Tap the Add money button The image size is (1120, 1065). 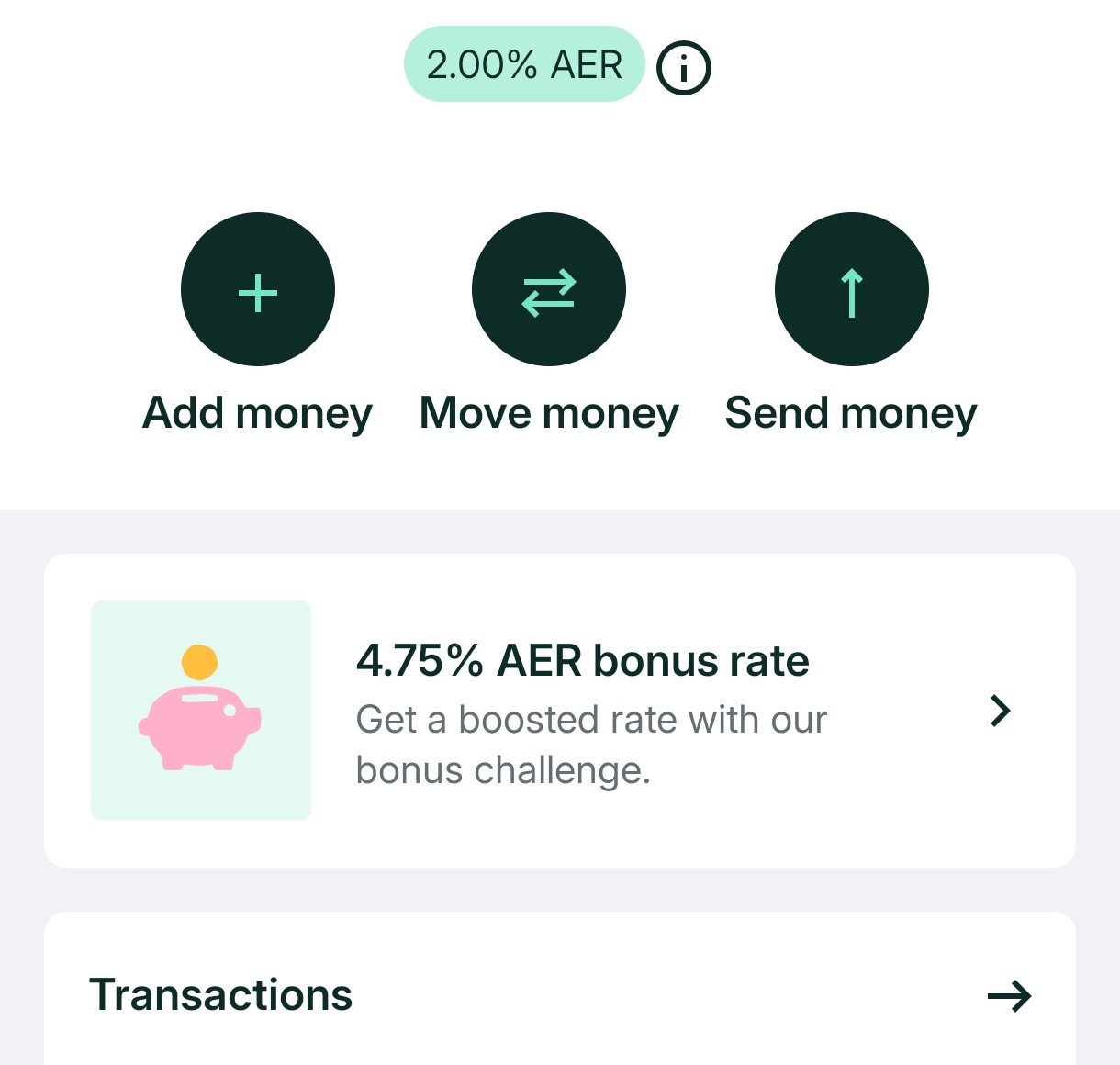point(258,290)
